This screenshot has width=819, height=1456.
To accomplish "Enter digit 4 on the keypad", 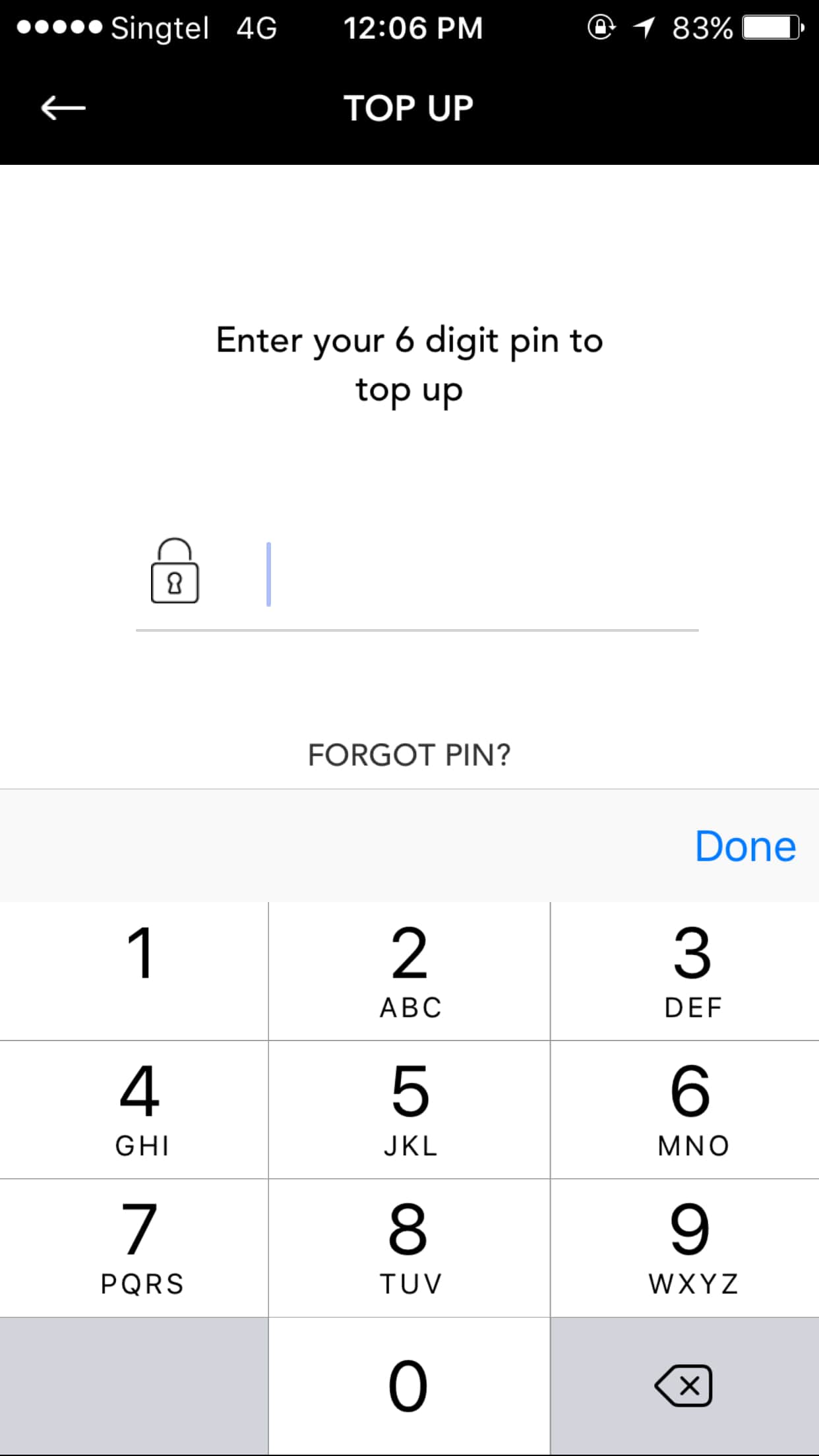I will click(134, 1110).
